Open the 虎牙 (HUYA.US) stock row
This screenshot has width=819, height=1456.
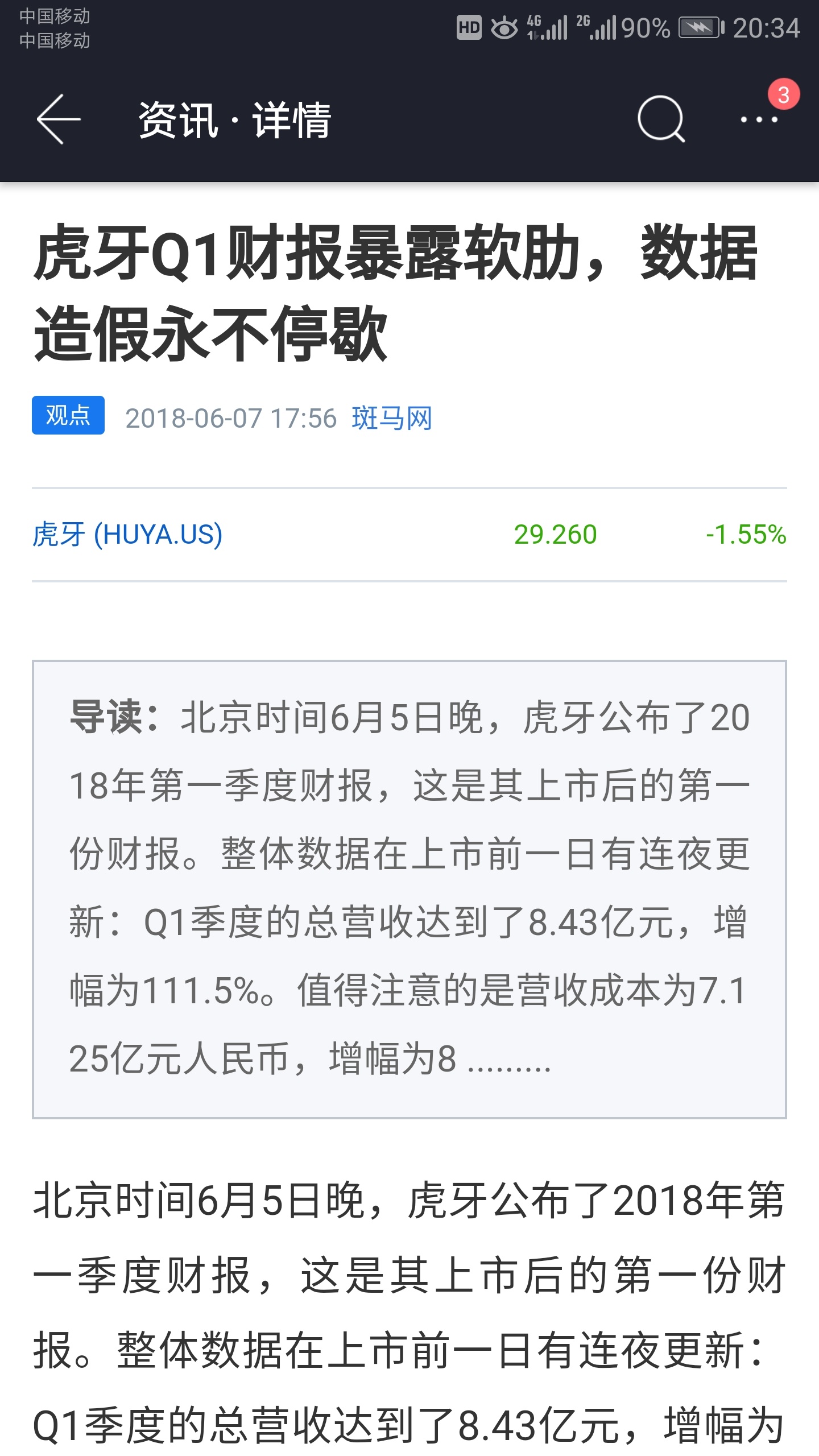point(409,535)
